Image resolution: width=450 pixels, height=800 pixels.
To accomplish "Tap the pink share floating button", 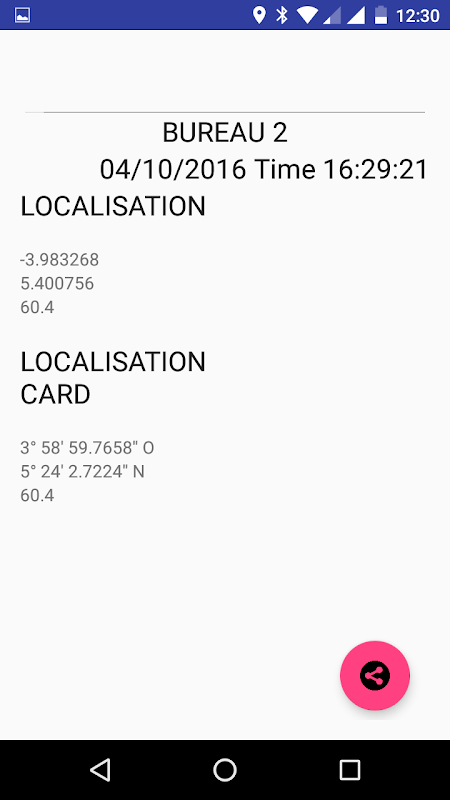I will [375, 676].
